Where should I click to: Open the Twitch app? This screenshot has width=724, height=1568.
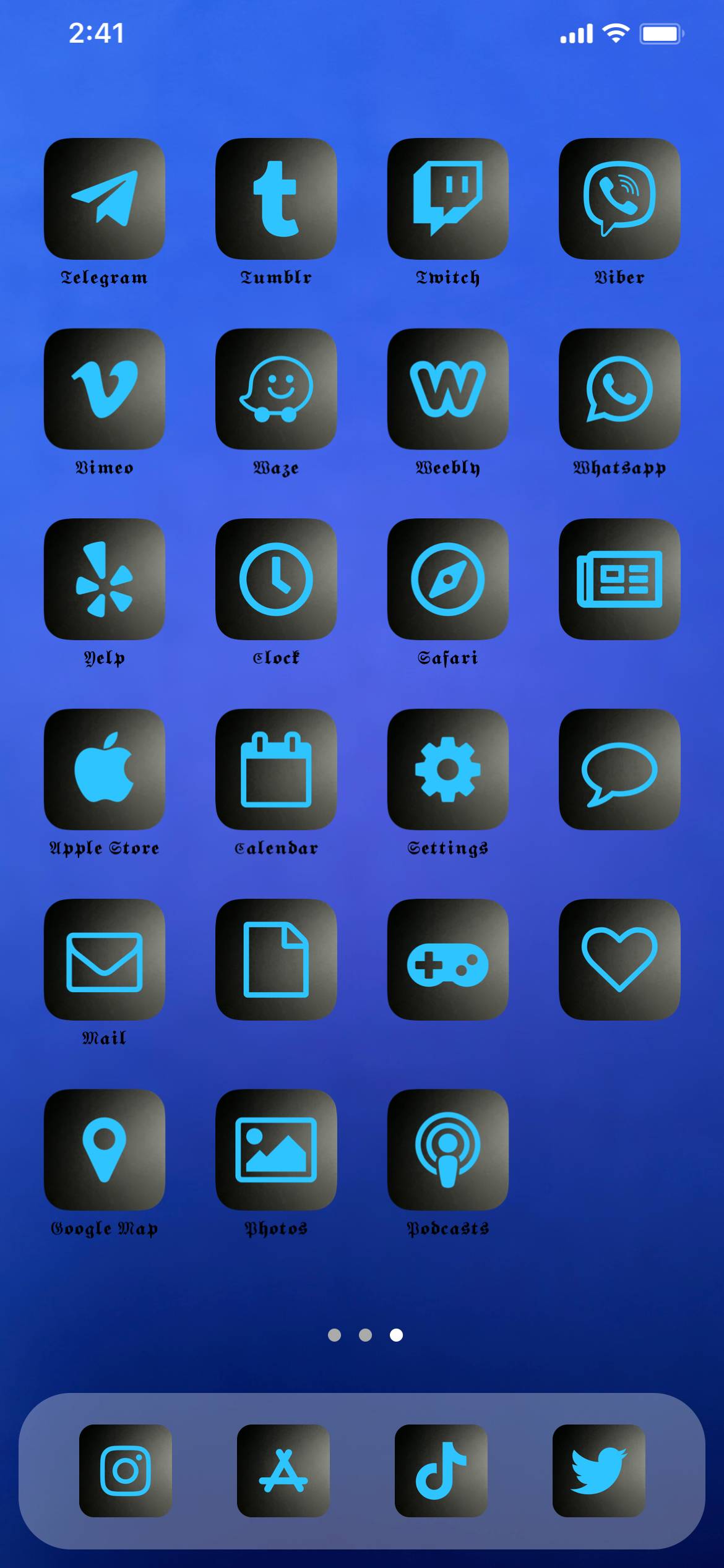447,199
